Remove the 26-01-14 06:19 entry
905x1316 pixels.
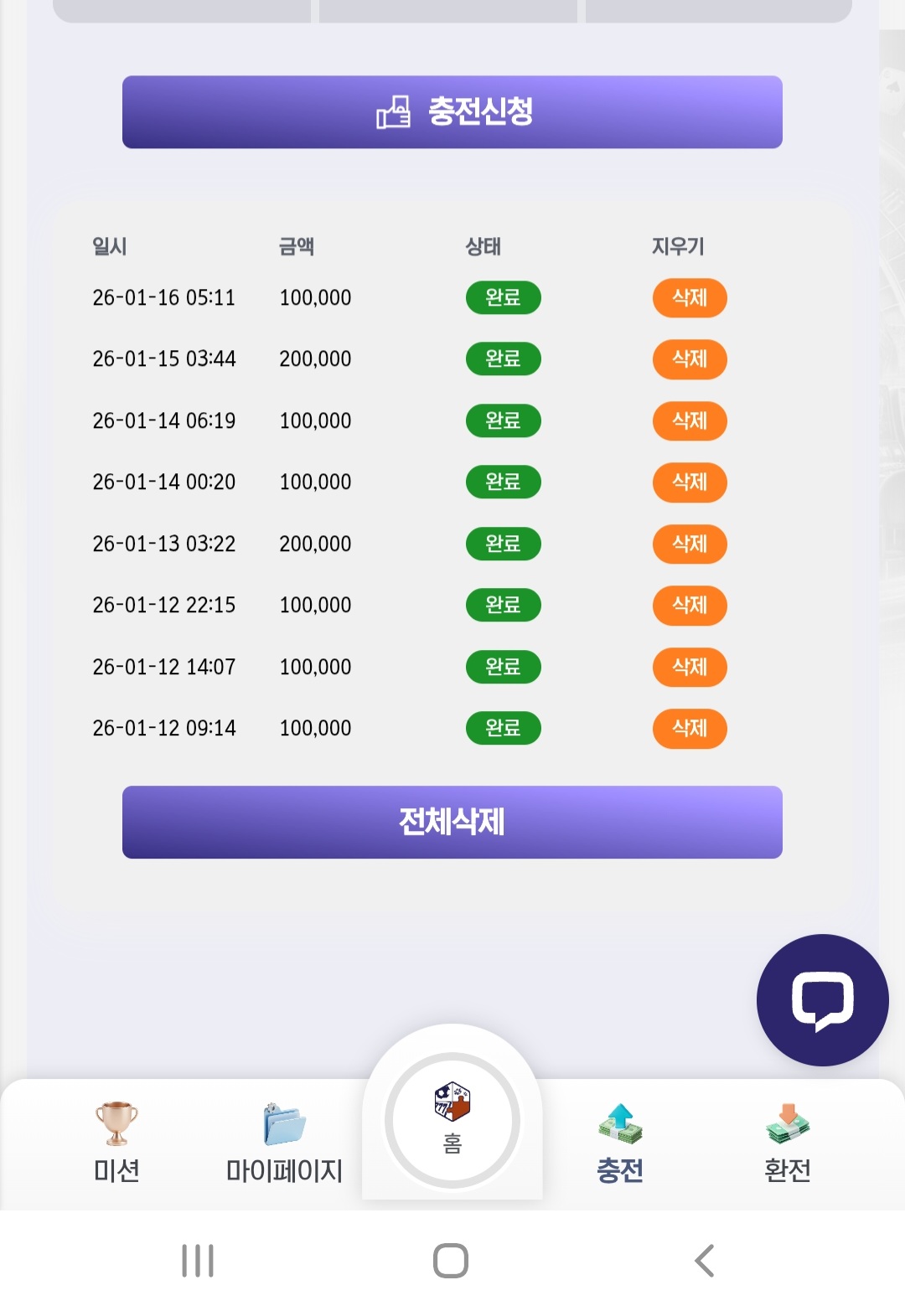[689, 421]
